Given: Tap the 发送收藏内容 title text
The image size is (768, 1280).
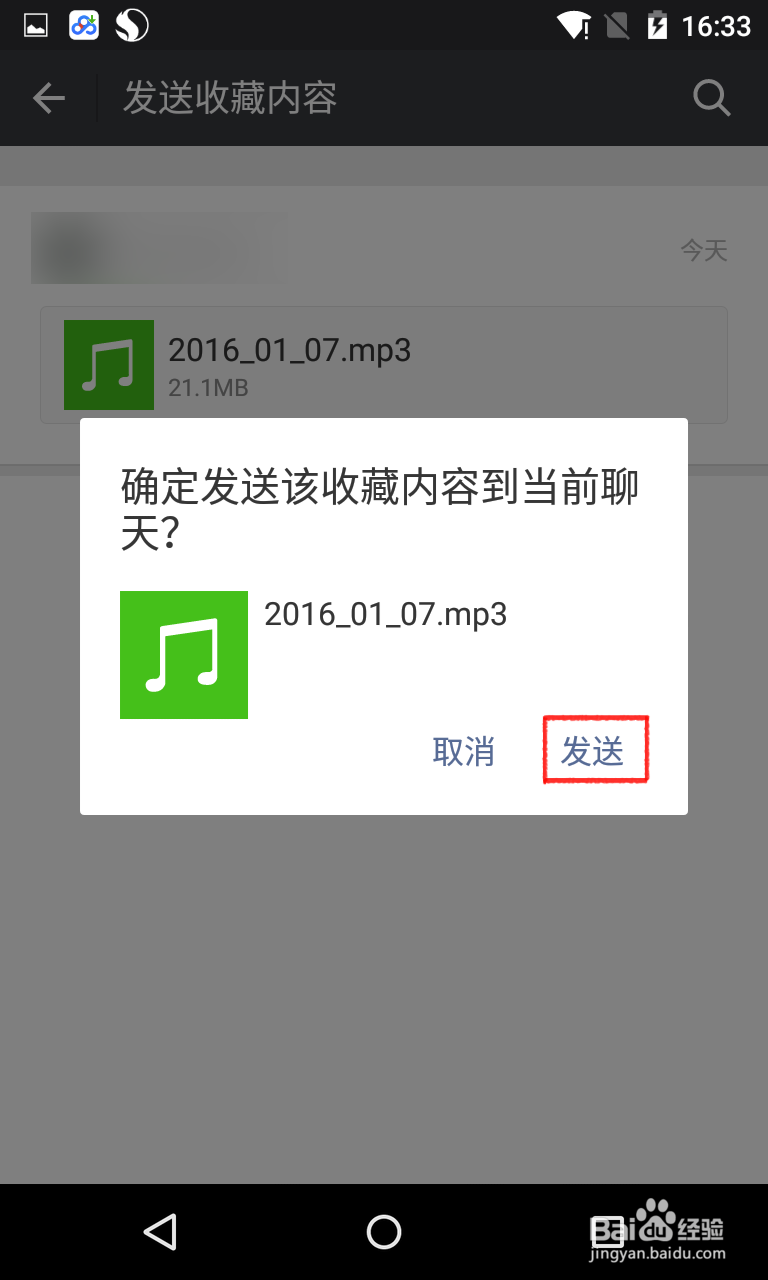Looking at the screenshot, I should 228,97.
